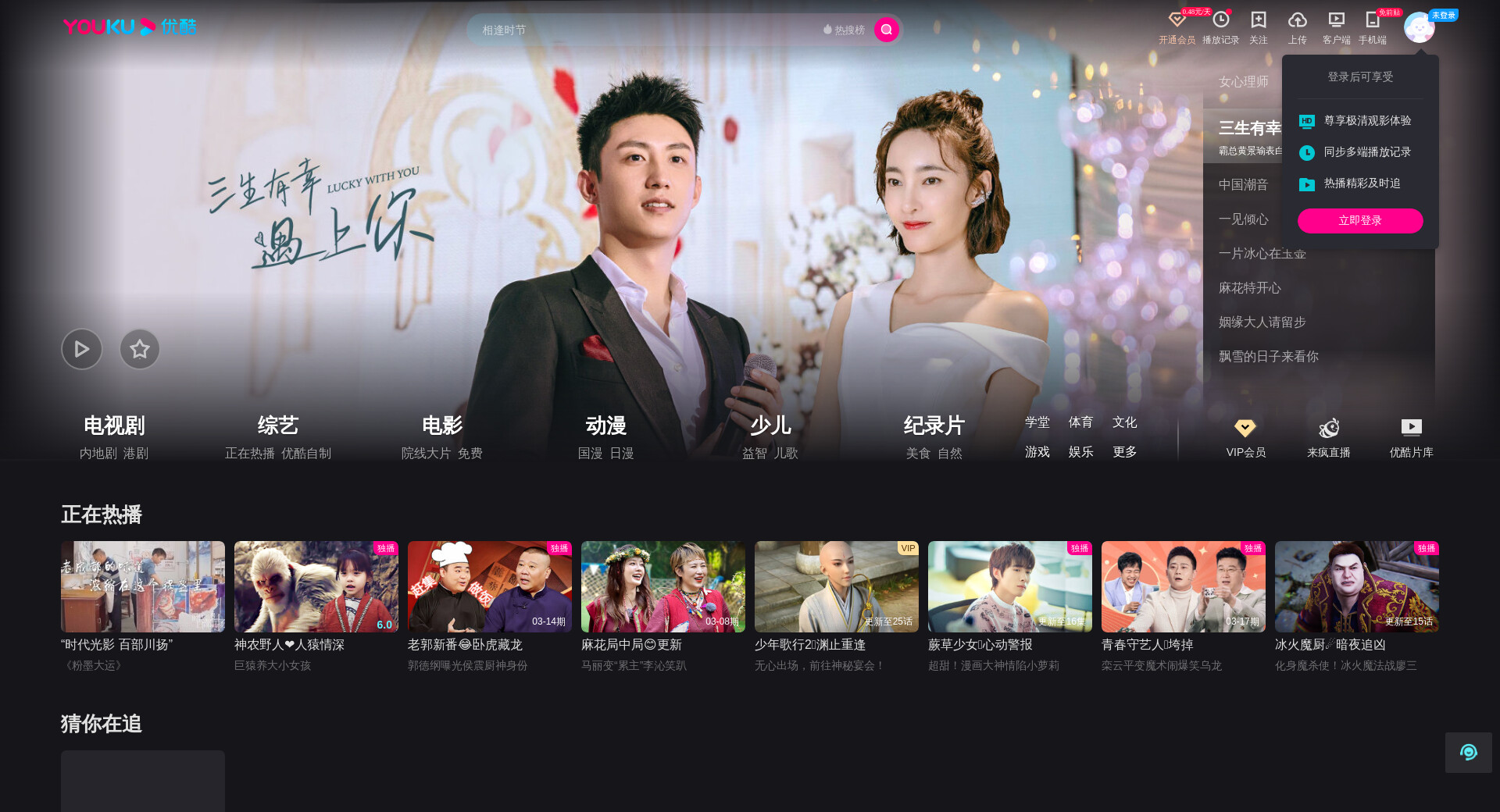1500x812 pixels.
Task: Switch to the 电影 category
Action: point(442,426)
